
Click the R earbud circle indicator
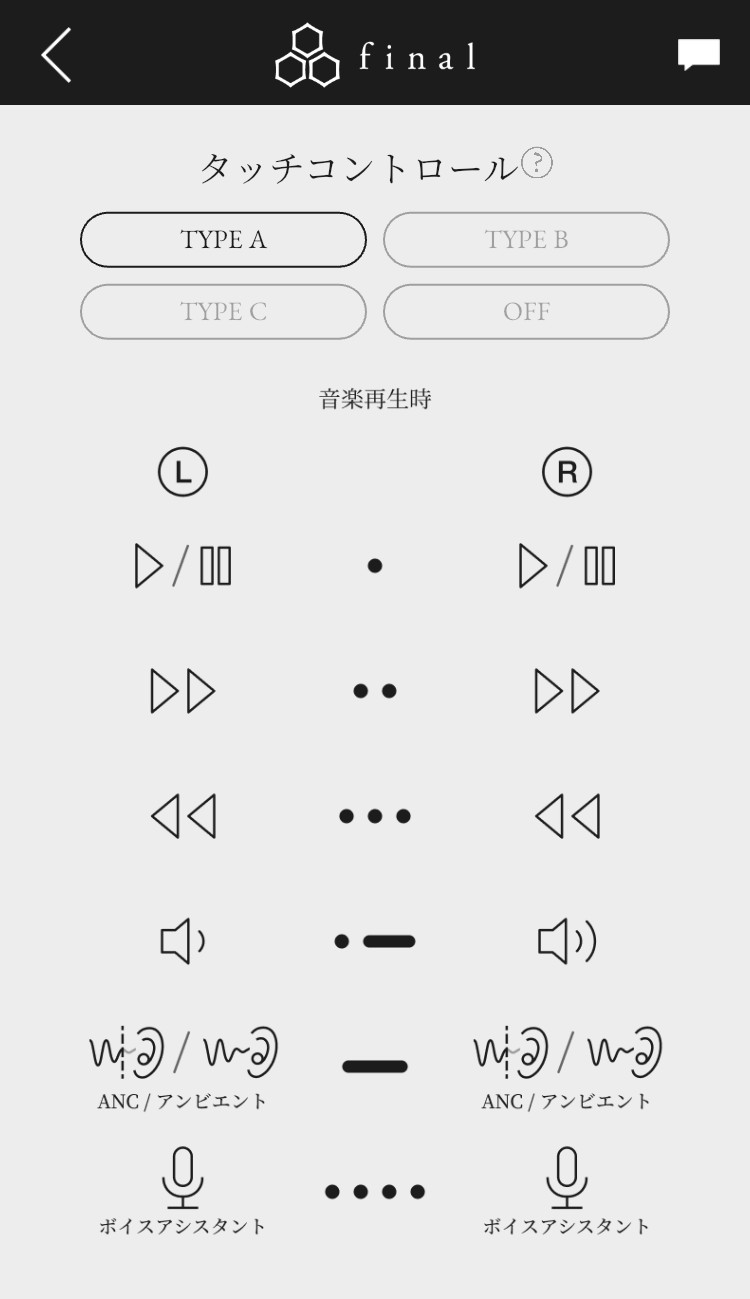(567, 473)
